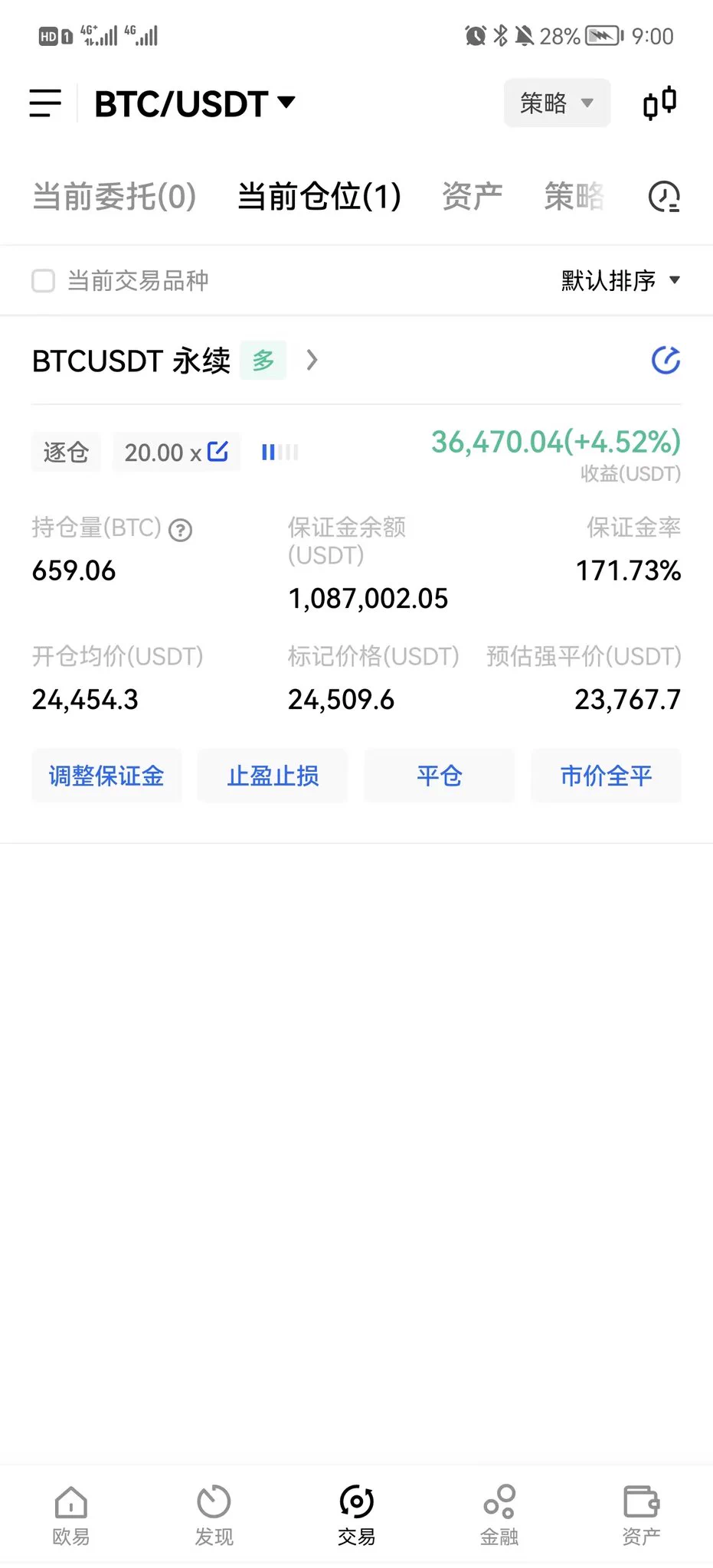Tap 调整保证金 button

tap(106, 776)
